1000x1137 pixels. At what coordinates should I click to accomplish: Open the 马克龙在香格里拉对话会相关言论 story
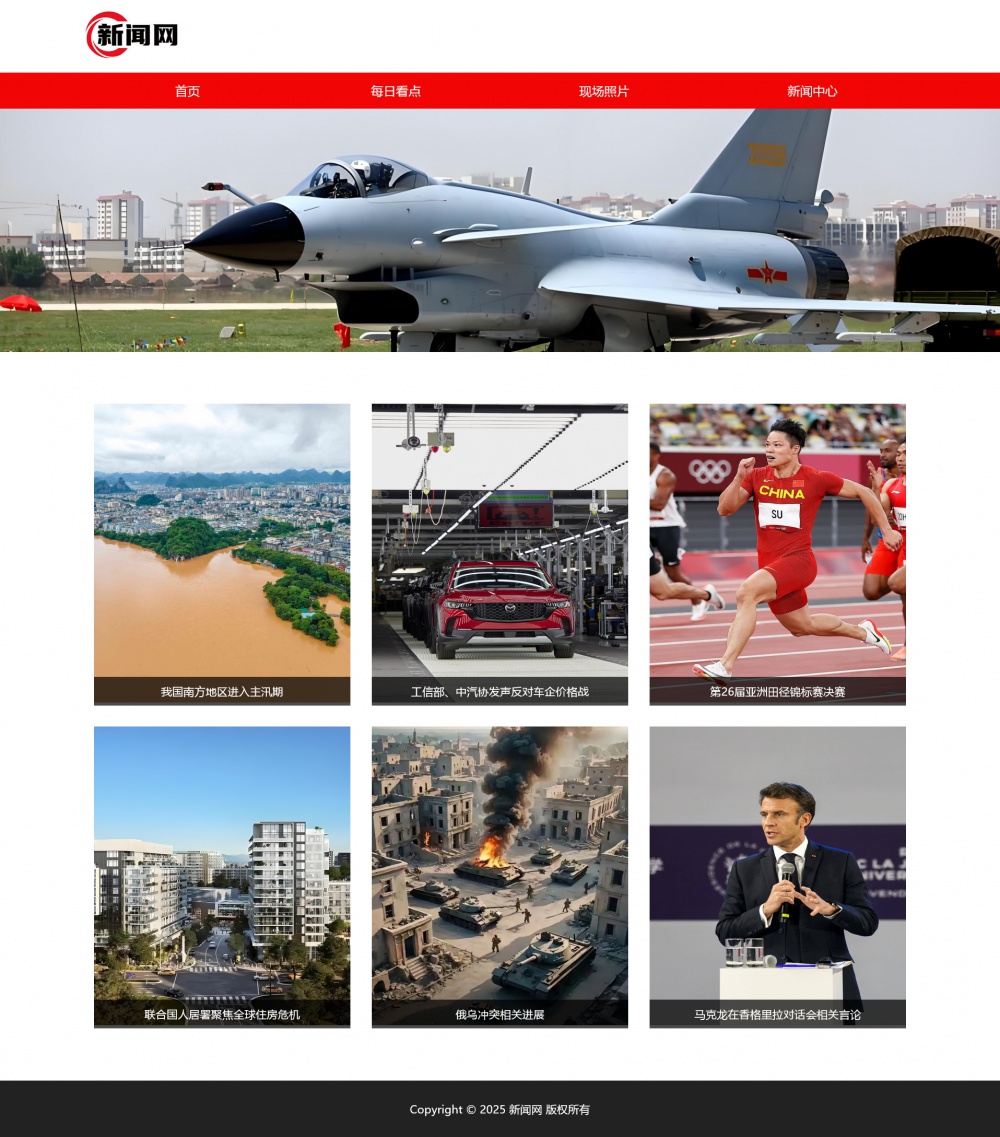(x=777, y=877)
